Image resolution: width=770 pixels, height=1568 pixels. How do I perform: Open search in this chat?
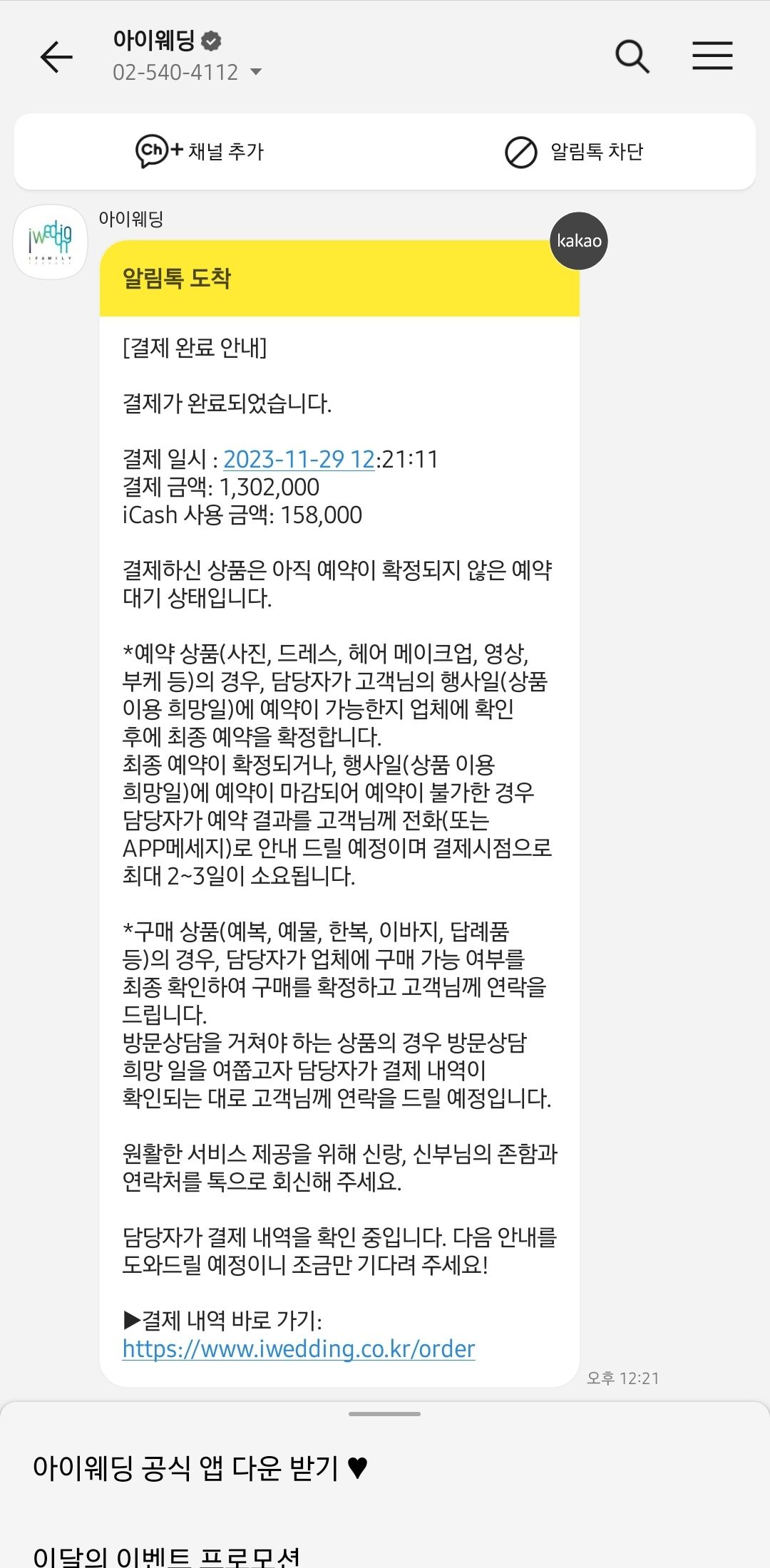pos(632,56)
